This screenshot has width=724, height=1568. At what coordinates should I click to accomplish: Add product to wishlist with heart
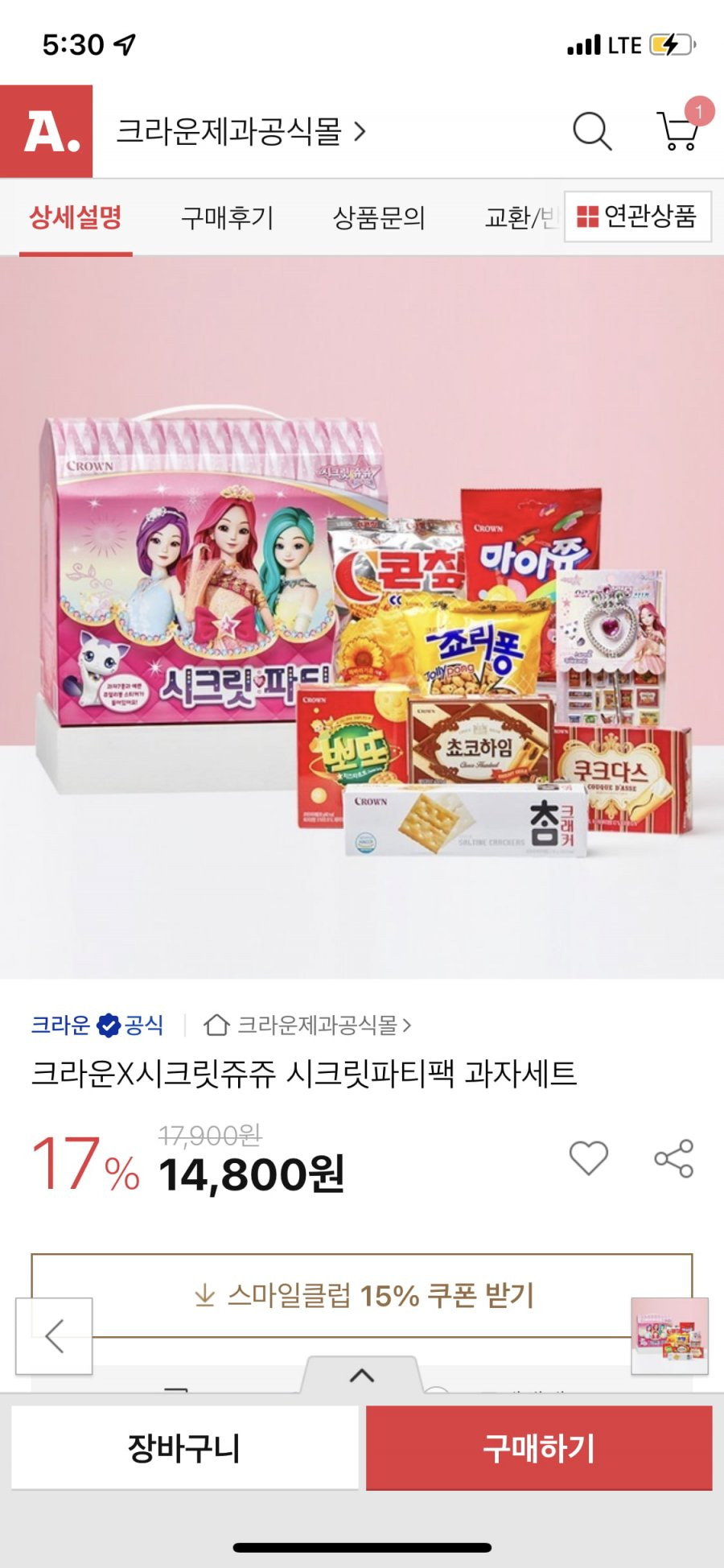(589, 1158)
